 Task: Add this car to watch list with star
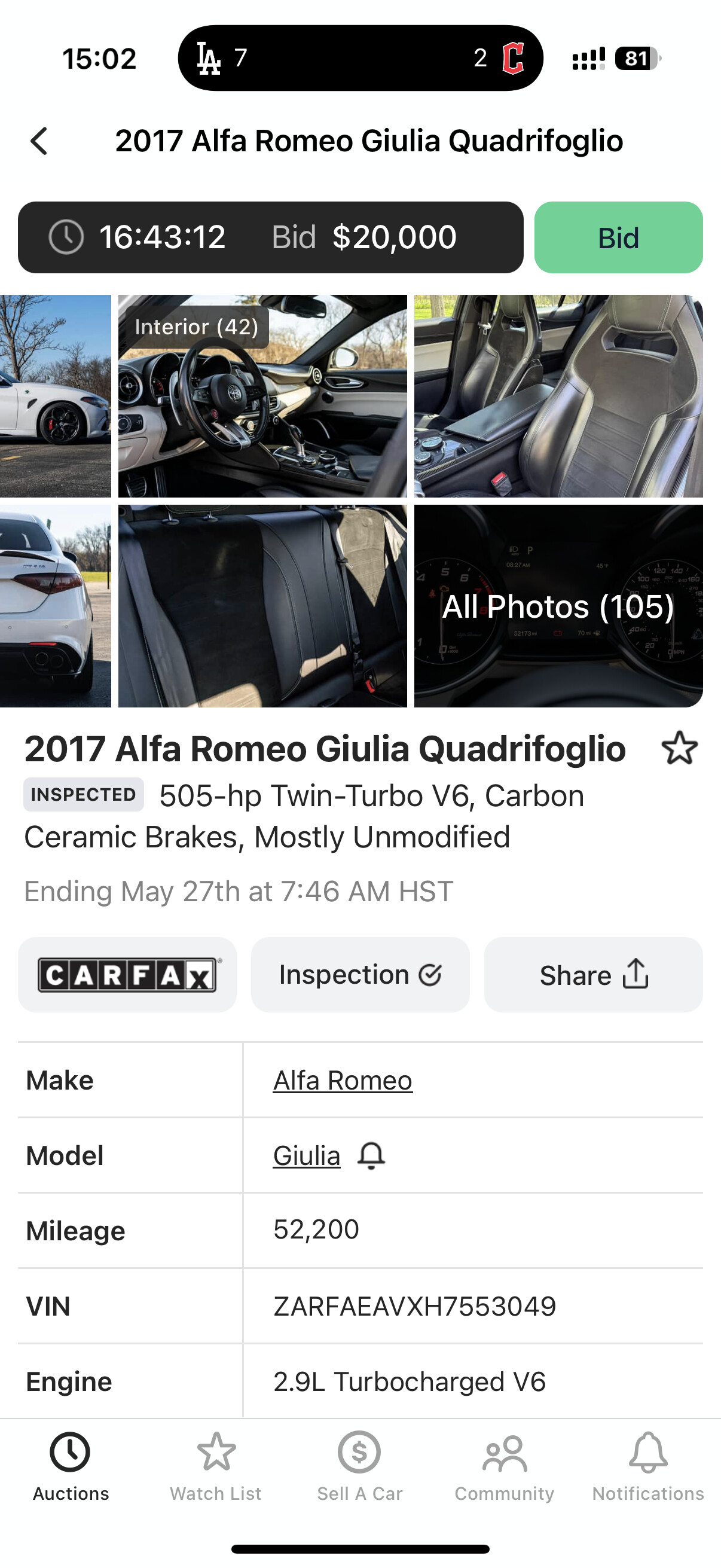[x=679, y=748]
